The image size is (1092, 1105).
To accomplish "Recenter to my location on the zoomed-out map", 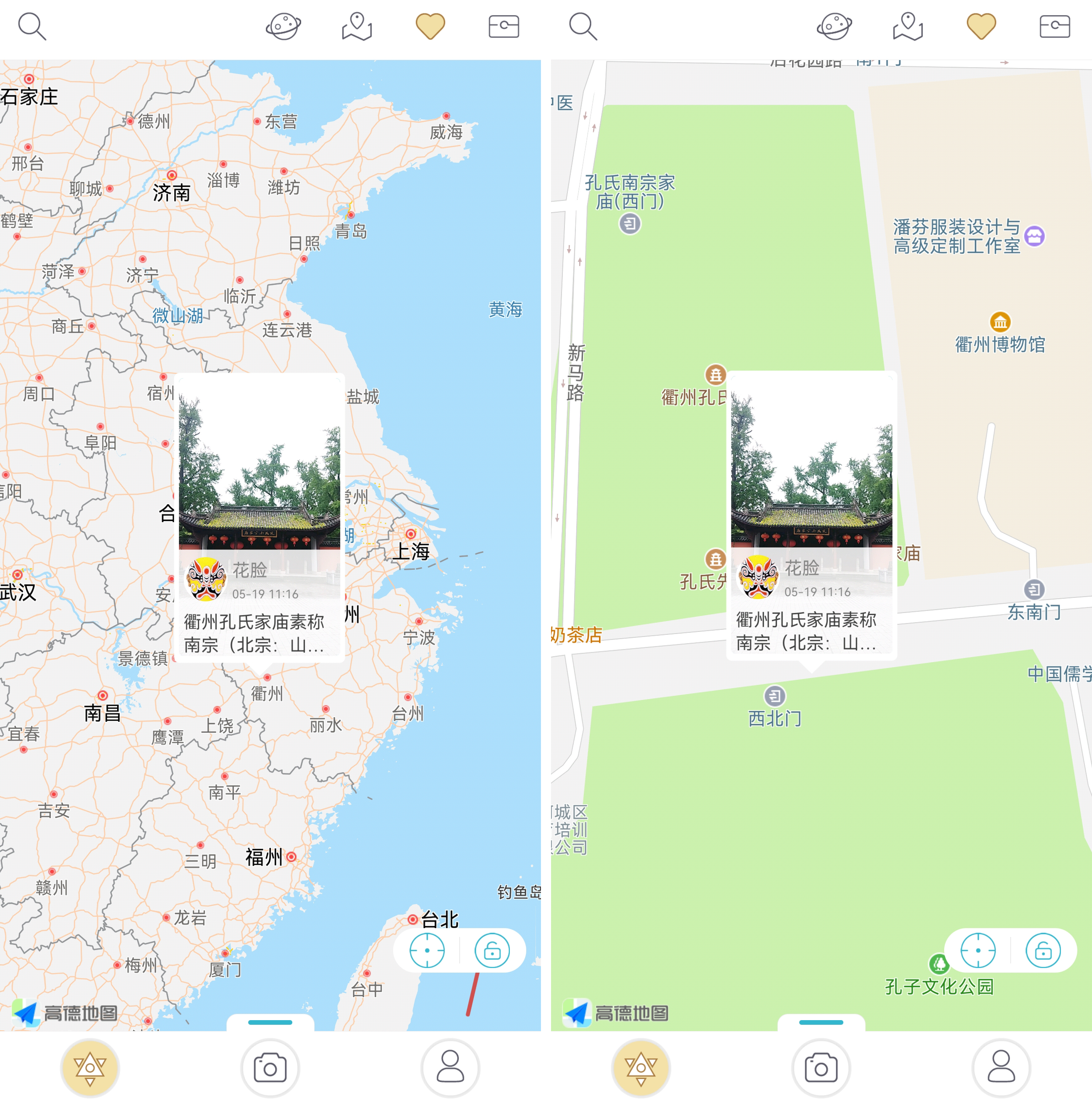I will (x=427, y=950).
